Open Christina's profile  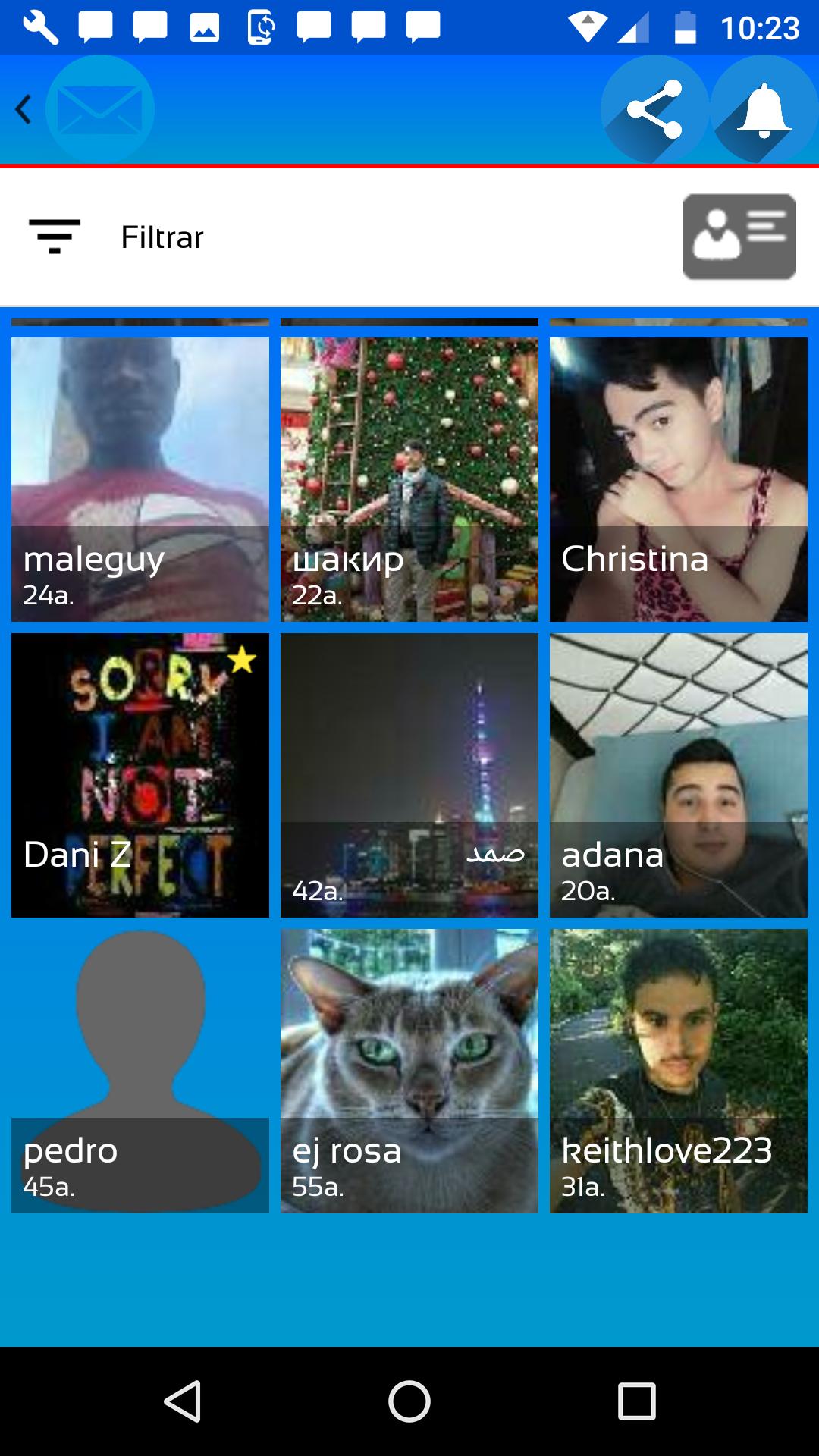pos(678,479)
